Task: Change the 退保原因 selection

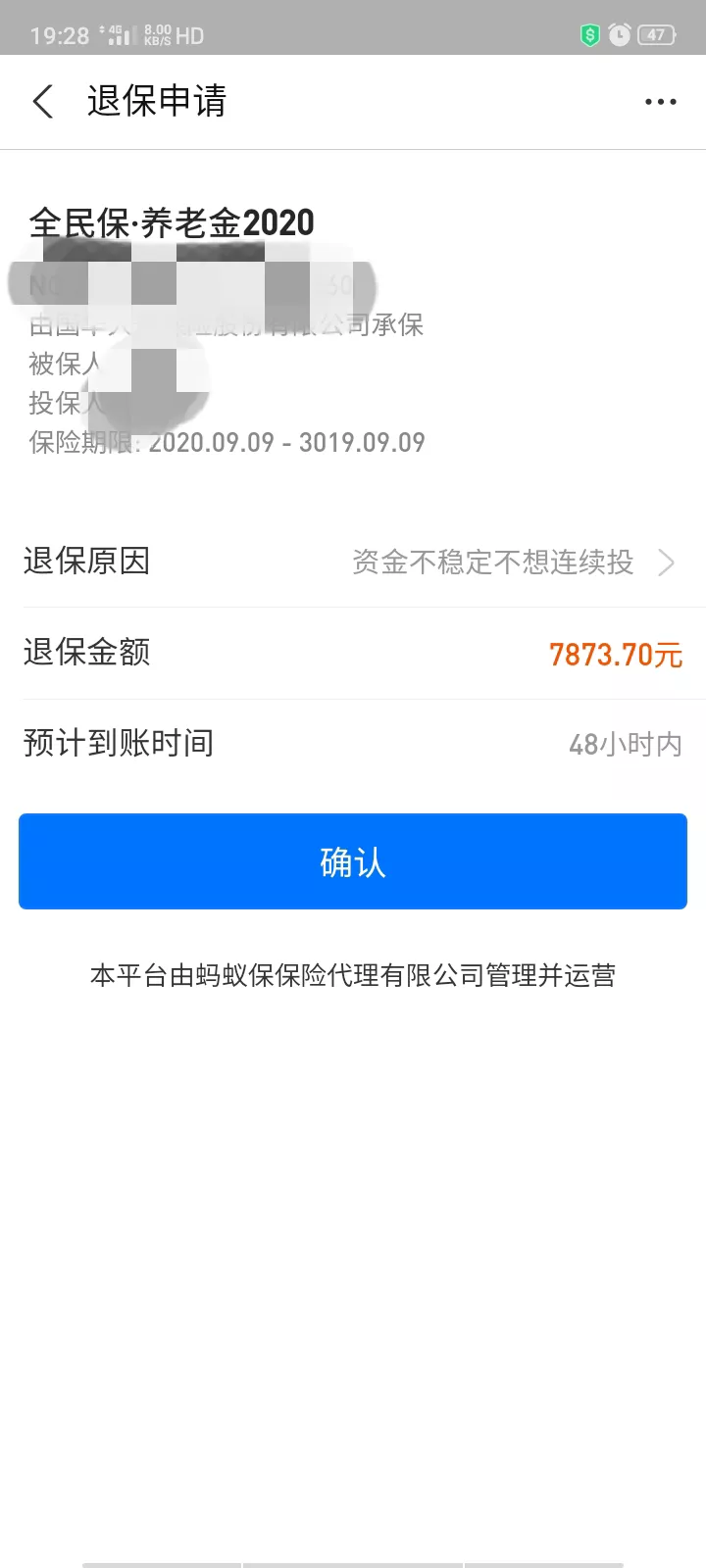Action: click(x=353, y=562)
